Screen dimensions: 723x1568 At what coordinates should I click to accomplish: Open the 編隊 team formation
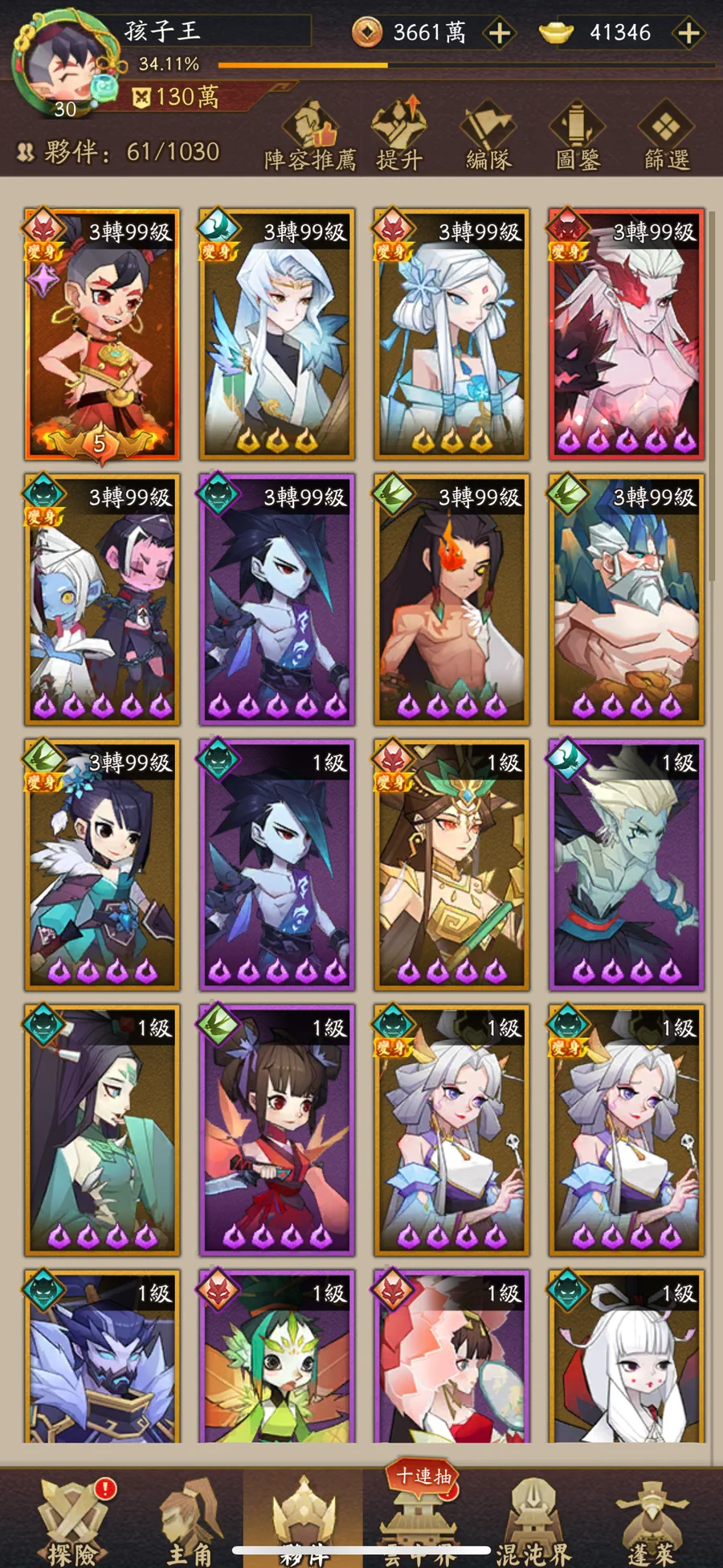point(488,136)
